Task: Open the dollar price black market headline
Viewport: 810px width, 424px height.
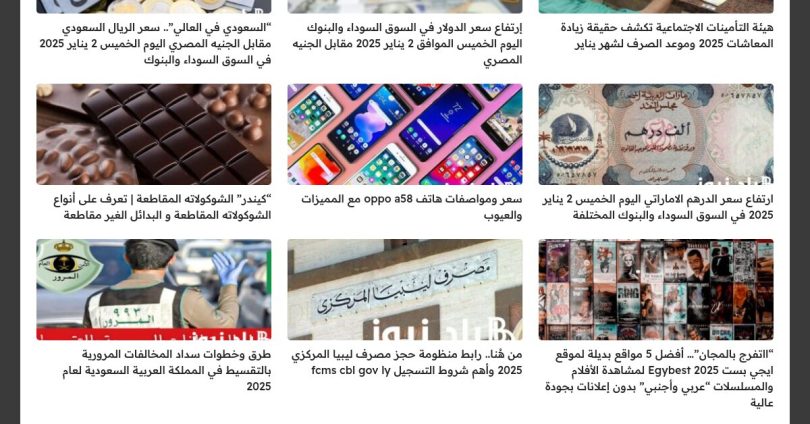Action: pyautogui.click(x=407, y=44)
